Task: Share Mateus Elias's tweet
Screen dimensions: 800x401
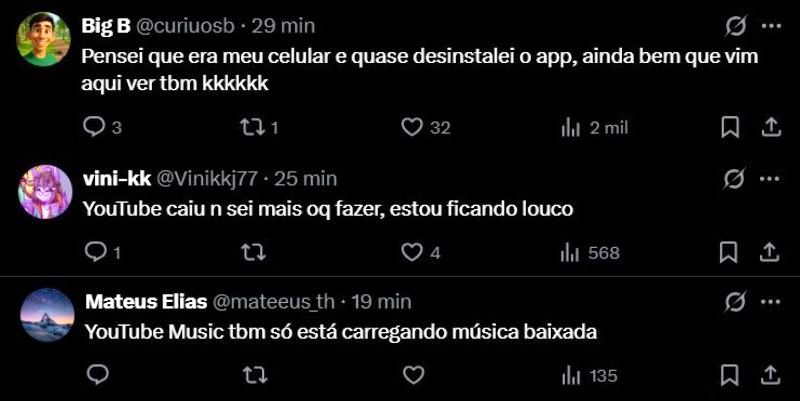Action: coord(771,375)
